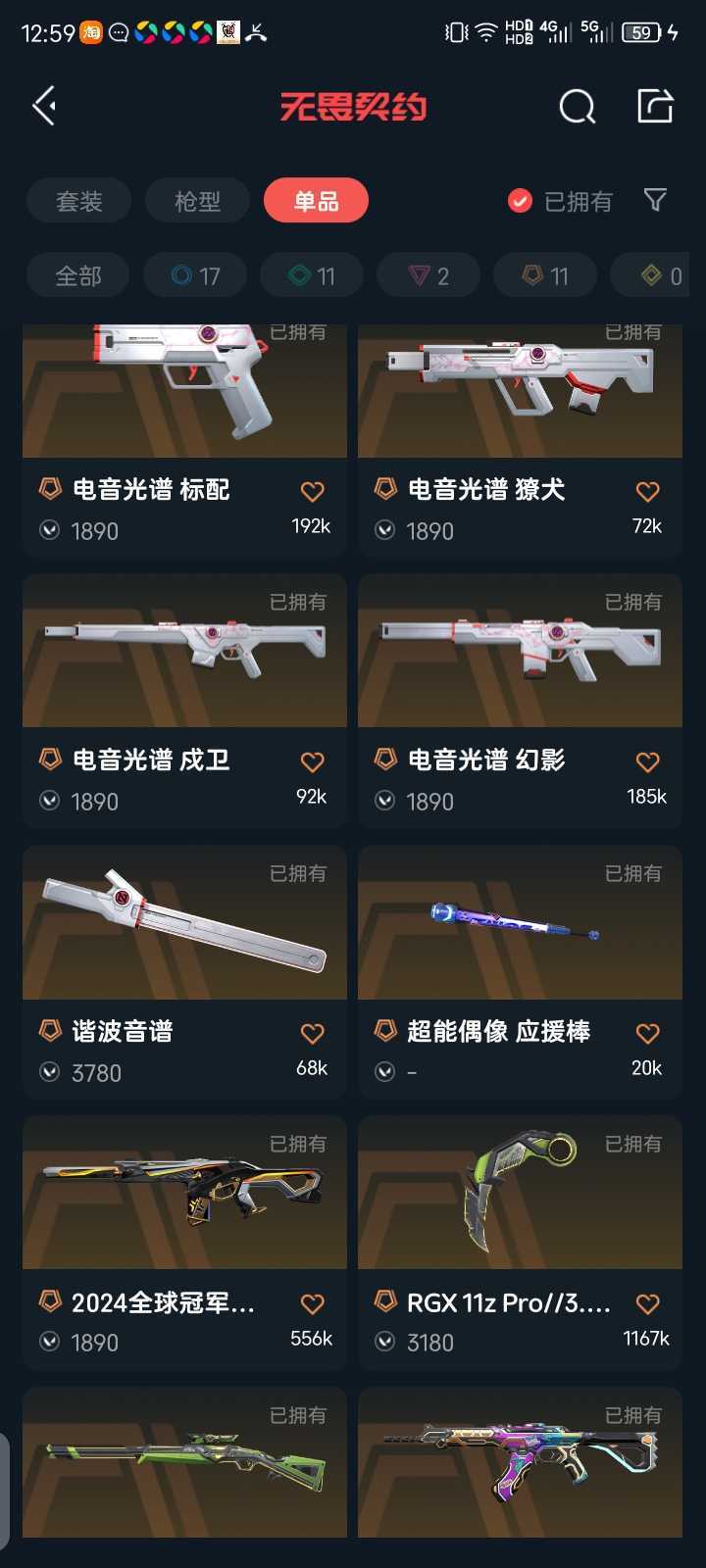This screenshot has width=706, height=1568.
Task: Favorite the 电音光谱 幻影 skin
Action: click(x=647, y=761)
